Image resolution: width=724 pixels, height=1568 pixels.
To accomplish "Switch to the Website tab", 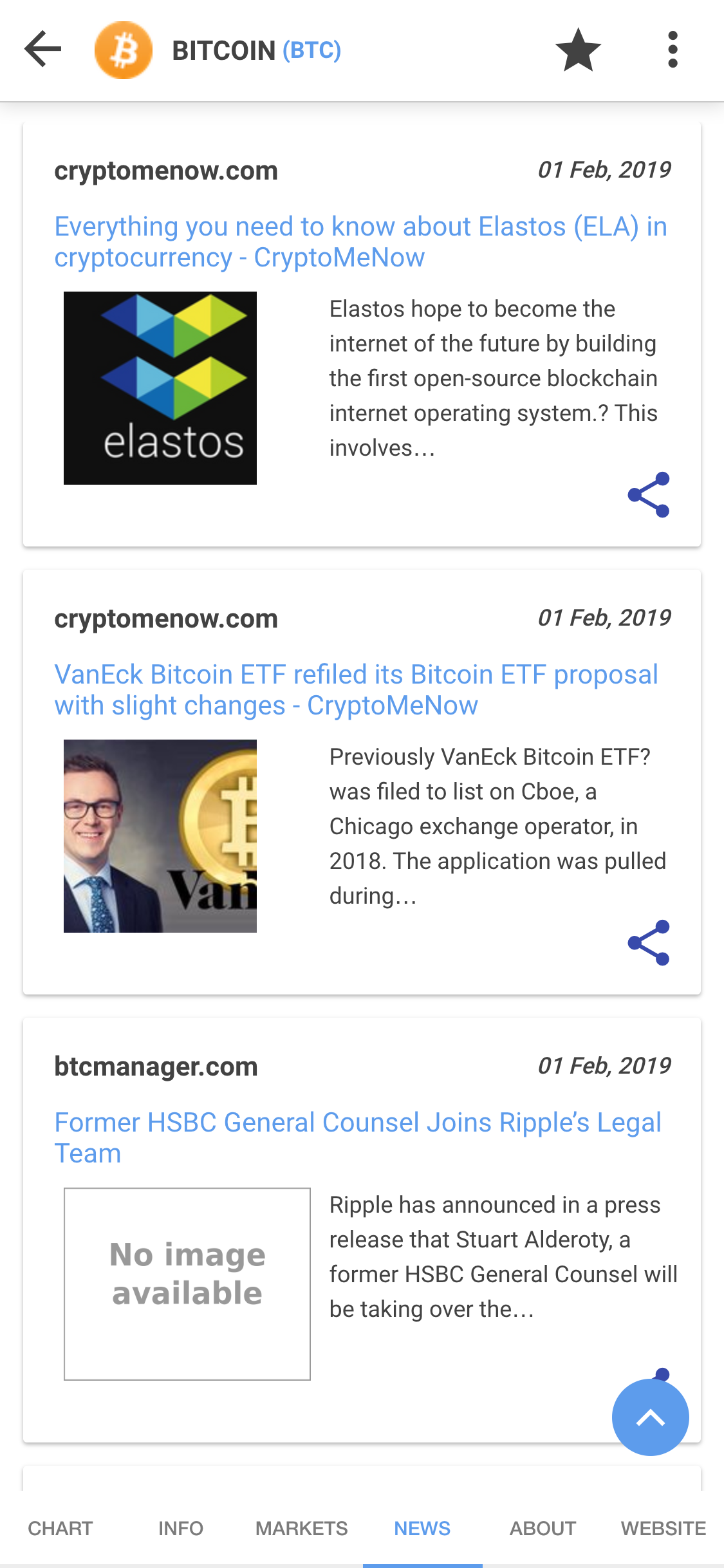I will point(664,1528).
